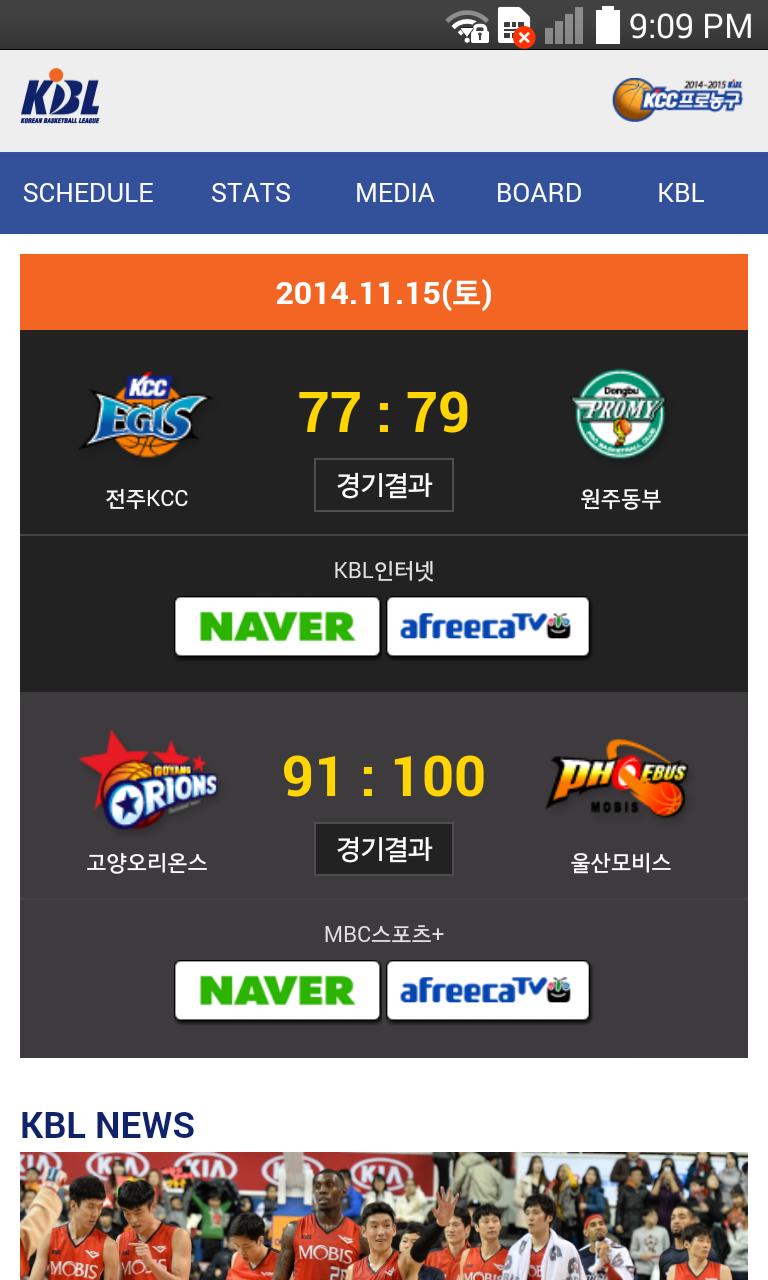Viewport: 768px width, 1280px height.
Task: Open afreecaTV under MBC스포츠+
Action: 487,990
